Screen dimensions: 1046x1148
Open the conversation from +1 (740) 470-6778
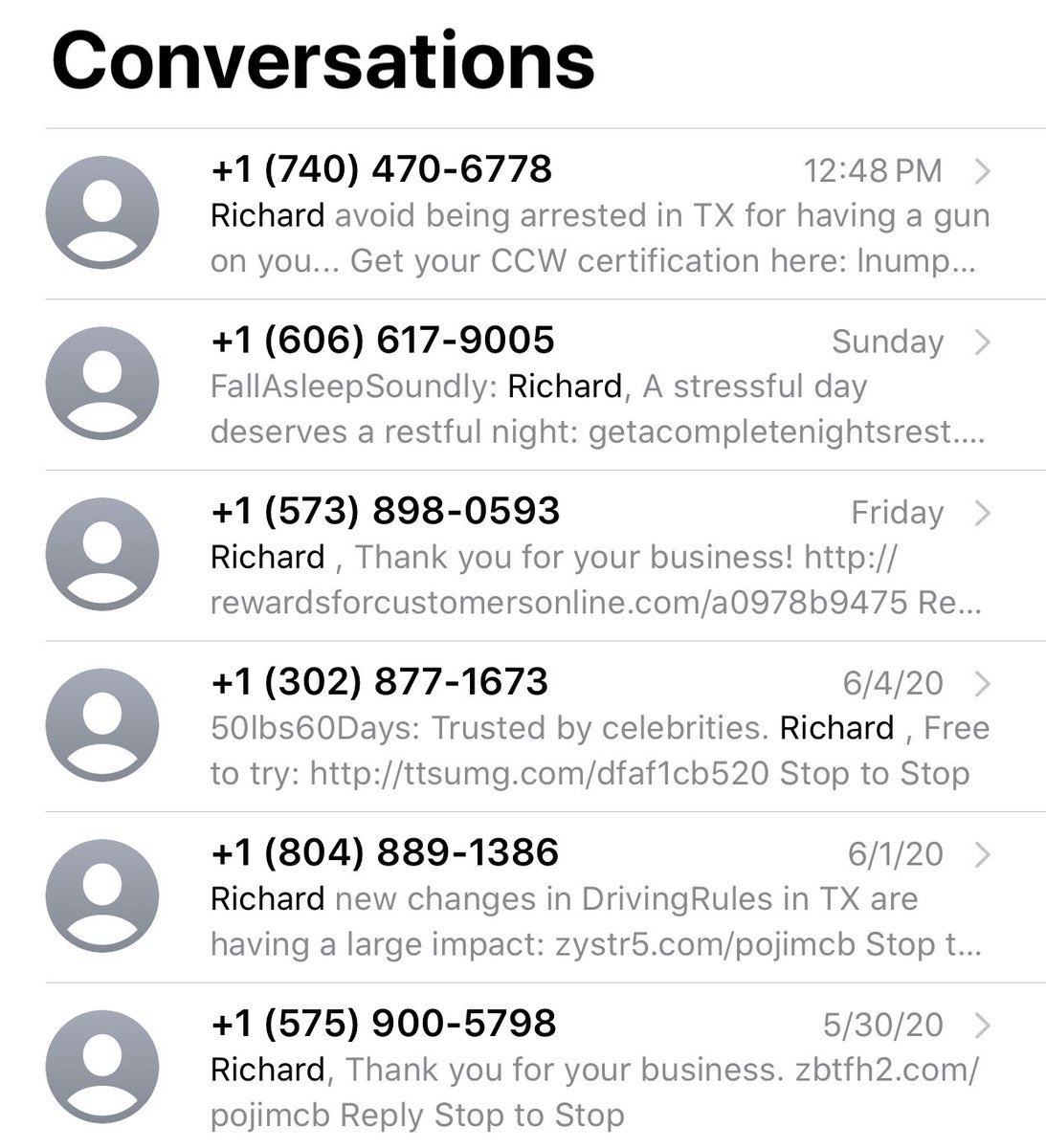574,214
